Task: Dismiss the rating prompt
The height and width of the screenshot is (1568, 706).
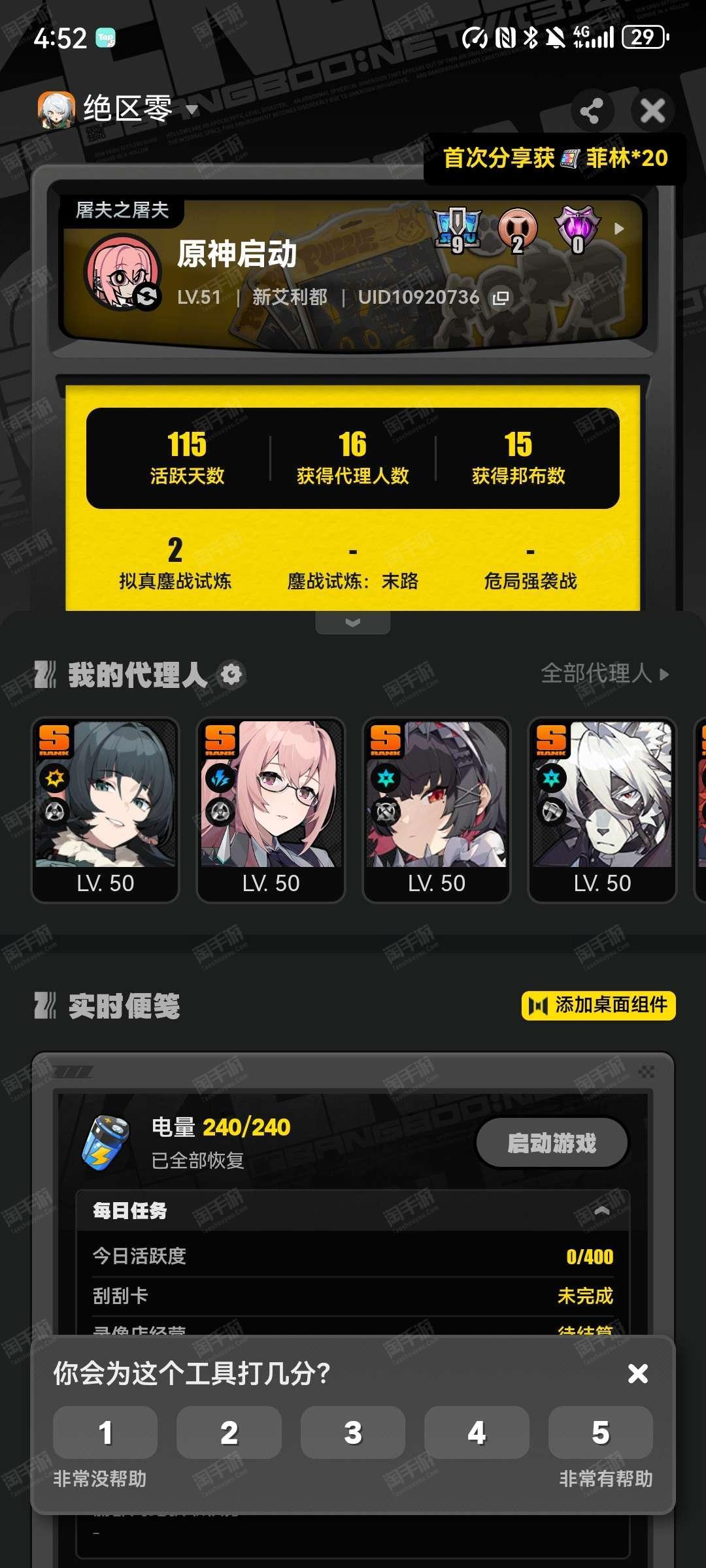Action: 638,1373
